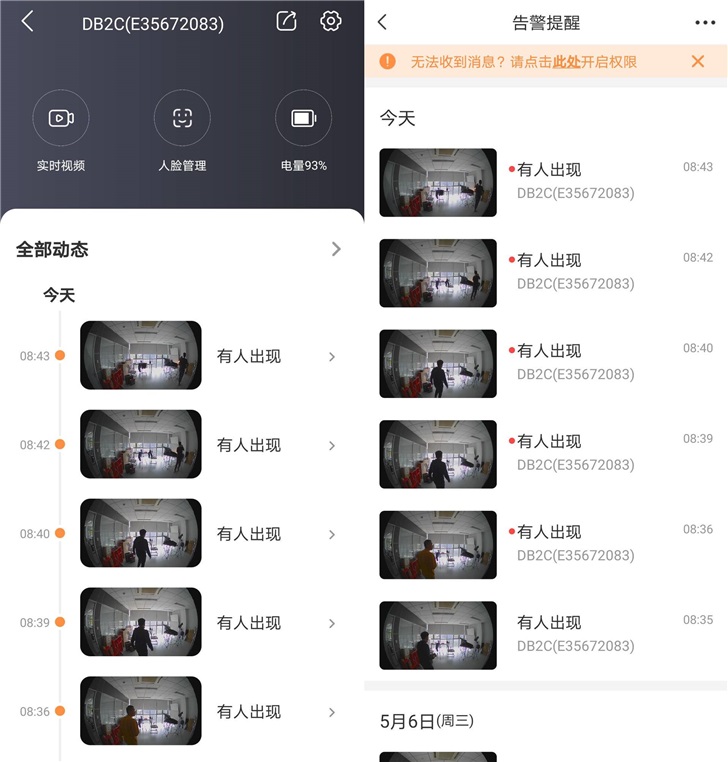Dismiss the orange permission banner
The height and width of the screenshot is (762, 728).
coord(698,62)
